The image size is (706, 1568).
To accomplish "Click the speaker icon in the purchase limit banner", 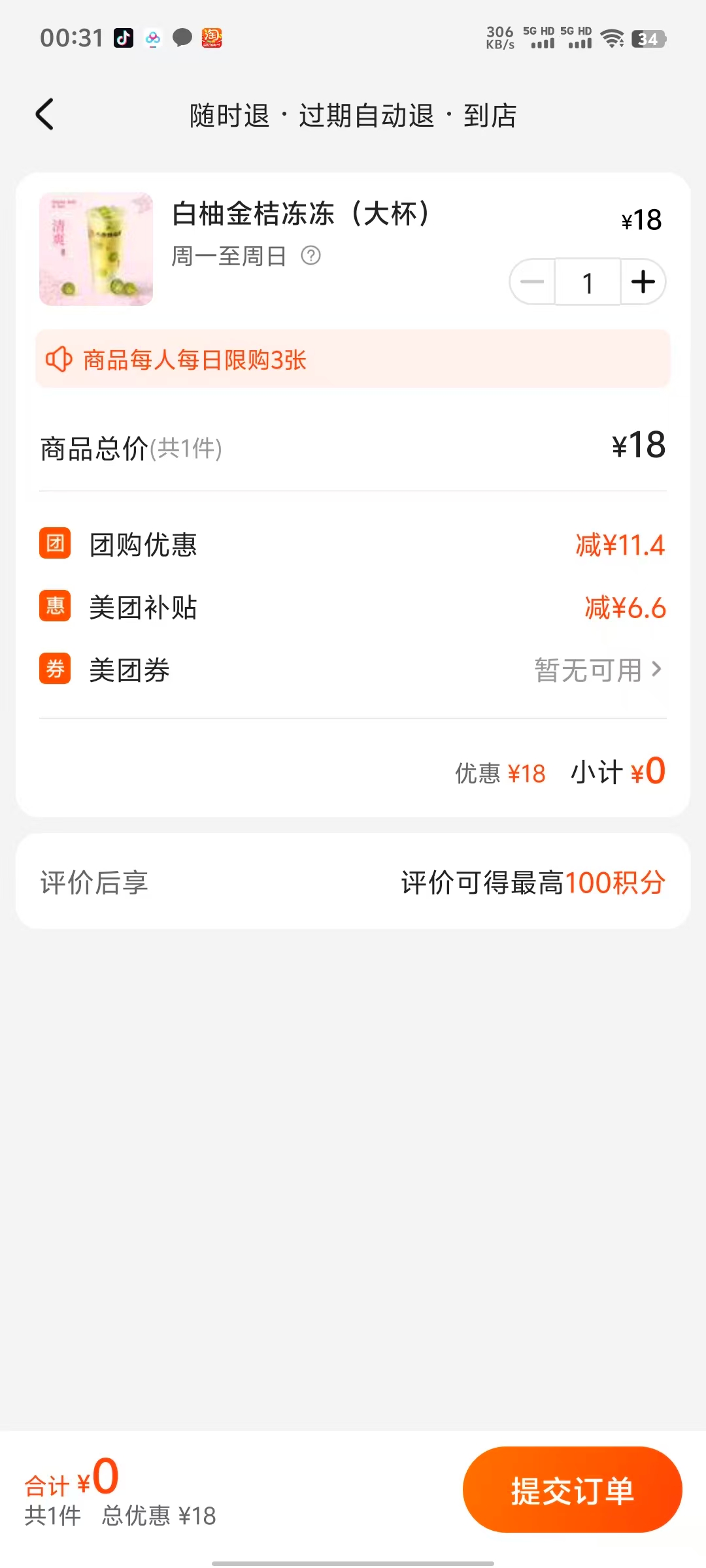I will tap(59, 359).
